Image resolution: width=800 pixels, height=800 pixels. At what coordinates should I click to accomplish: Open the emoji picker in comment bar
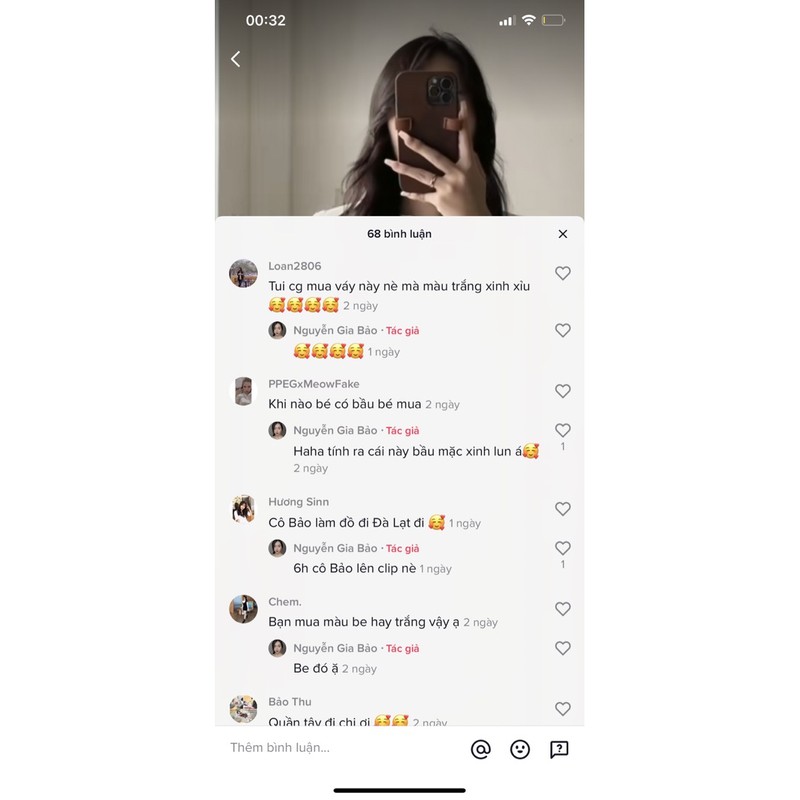click(x=520, y=749)
